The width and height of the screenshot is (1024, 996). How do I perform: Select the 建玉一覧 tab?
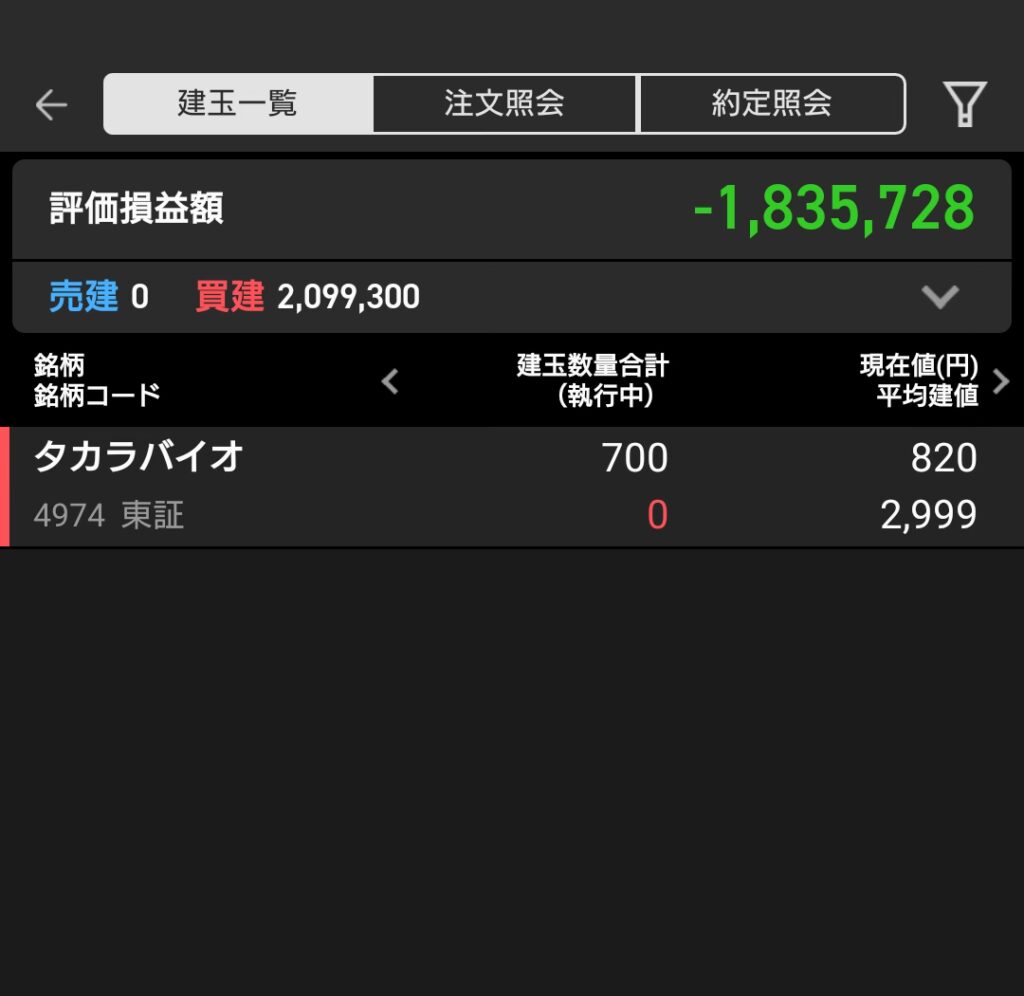pyautogui.click(x=238, y=103)
